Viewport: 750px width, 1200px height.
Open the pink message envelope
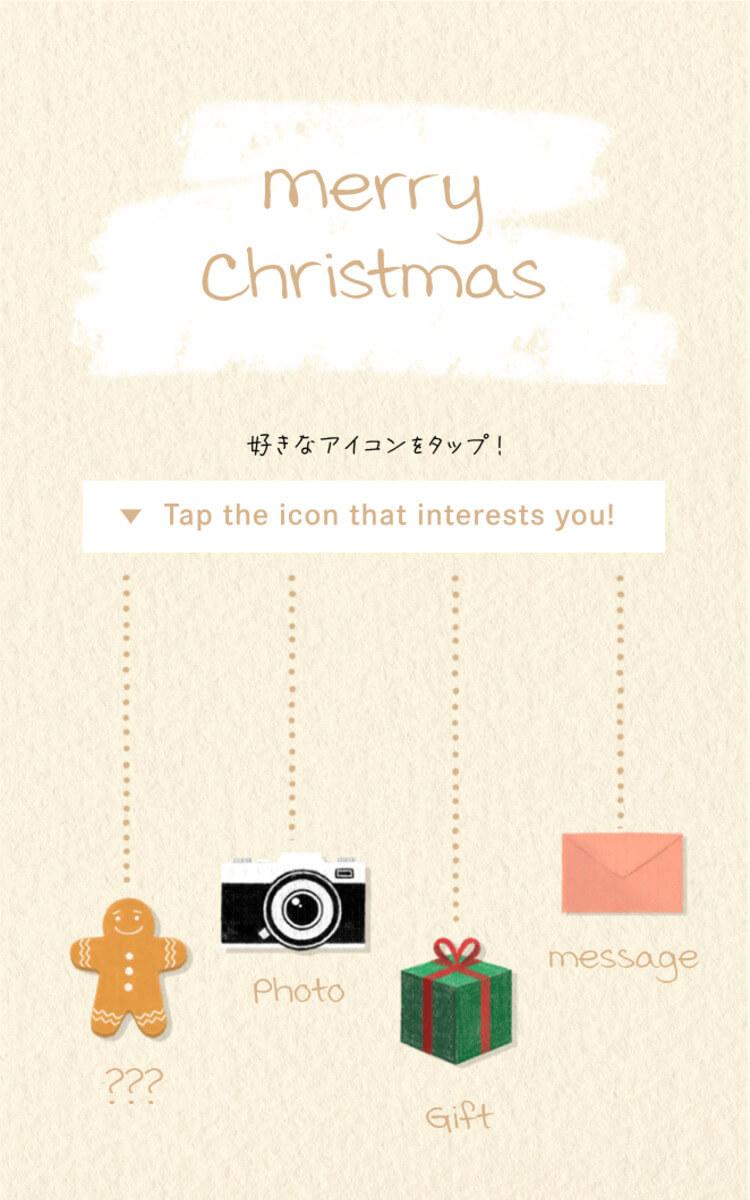[622, 872]
